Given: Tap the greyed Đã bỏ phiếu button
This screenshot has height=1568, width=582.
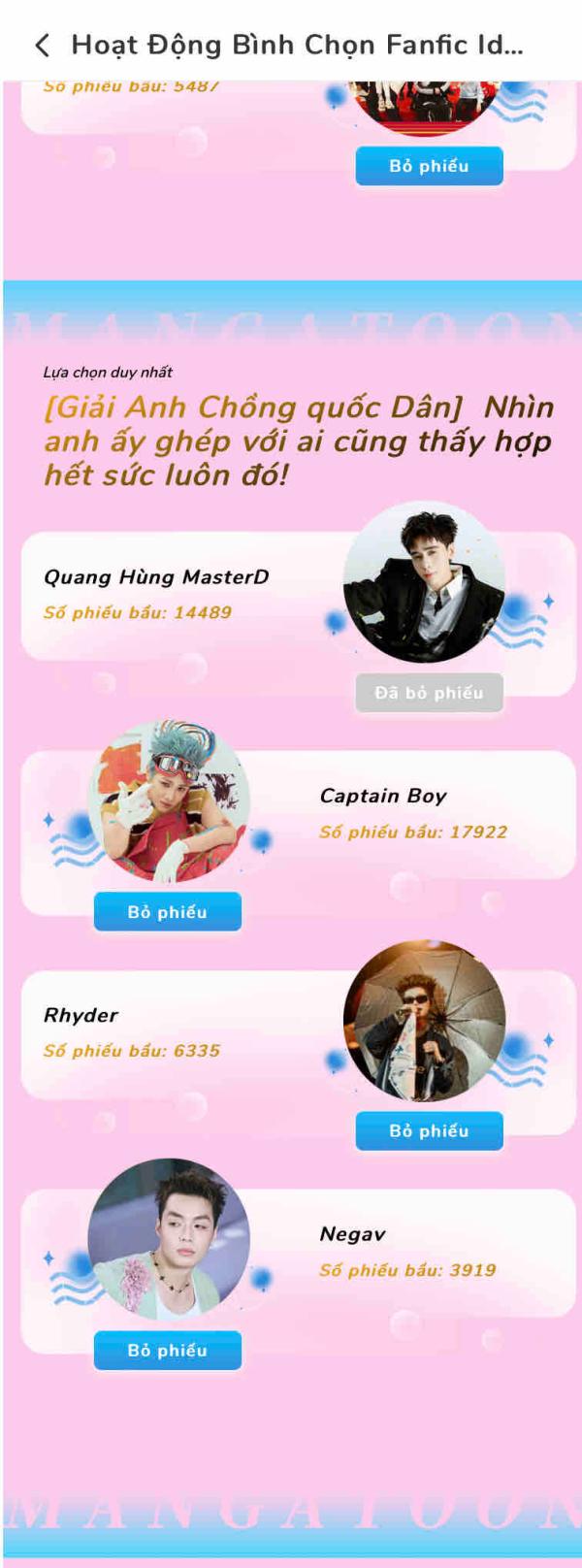Looking at the screenshot, I should tap(429, 693).
